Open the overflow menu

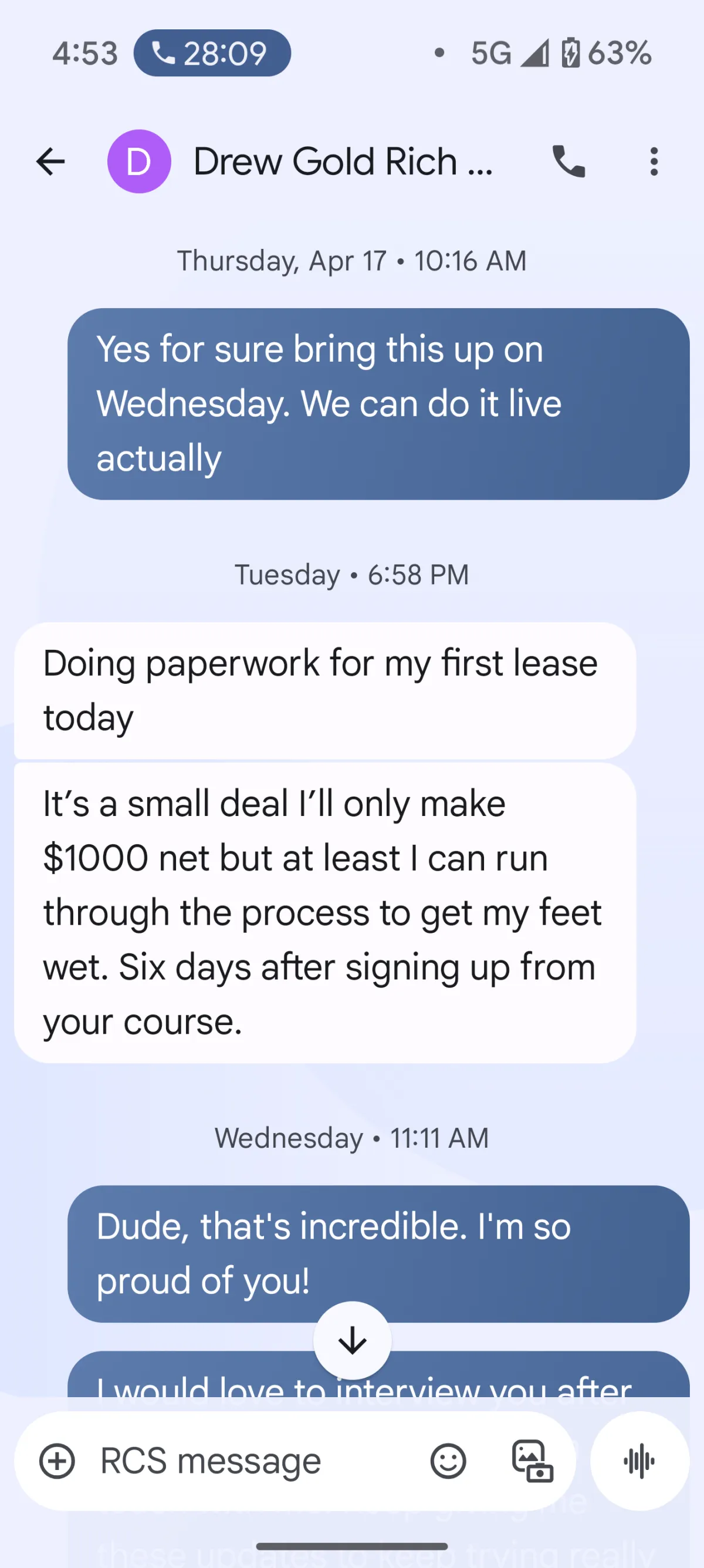pyautogui.click(x=654, y=162)
